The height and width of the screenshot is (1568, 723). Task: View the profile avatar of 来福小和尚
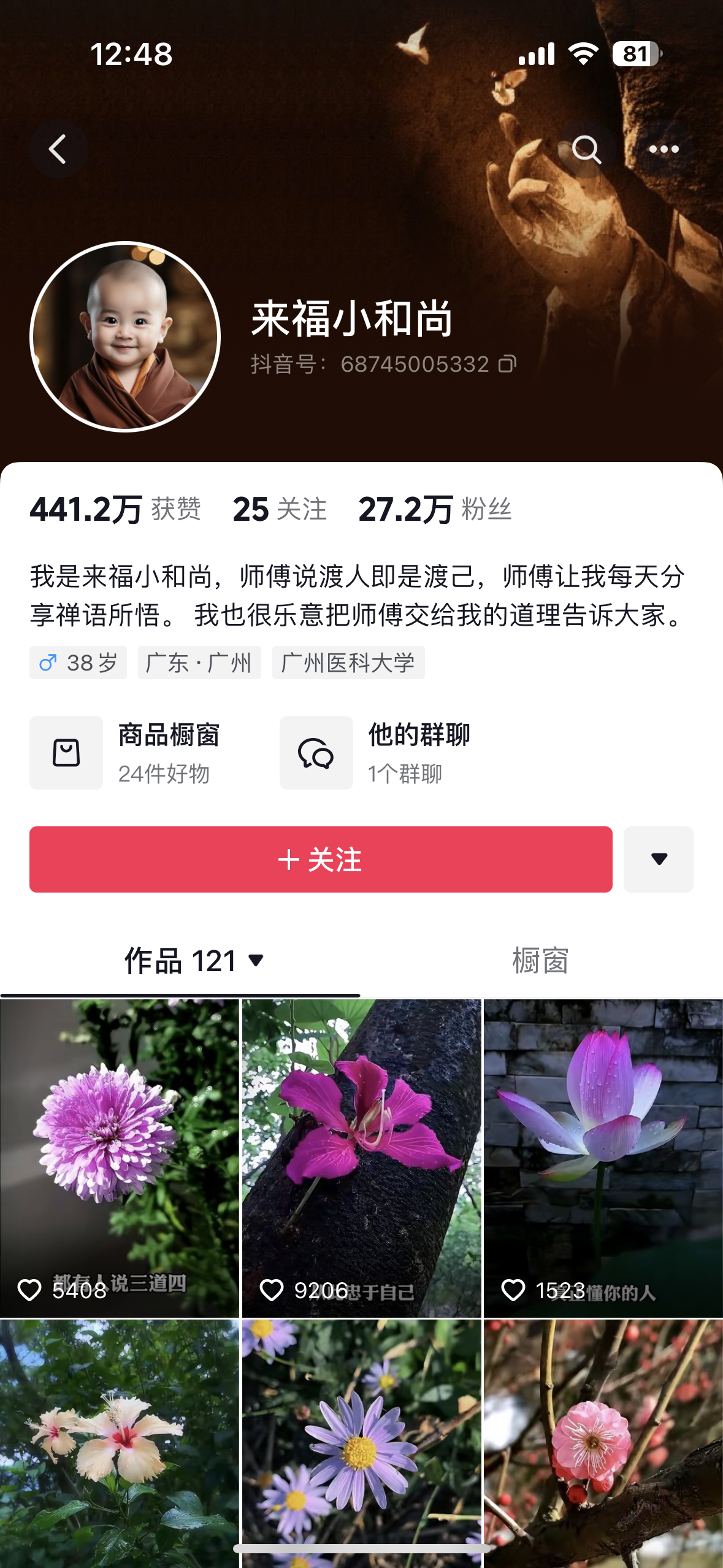coord(125,337)
